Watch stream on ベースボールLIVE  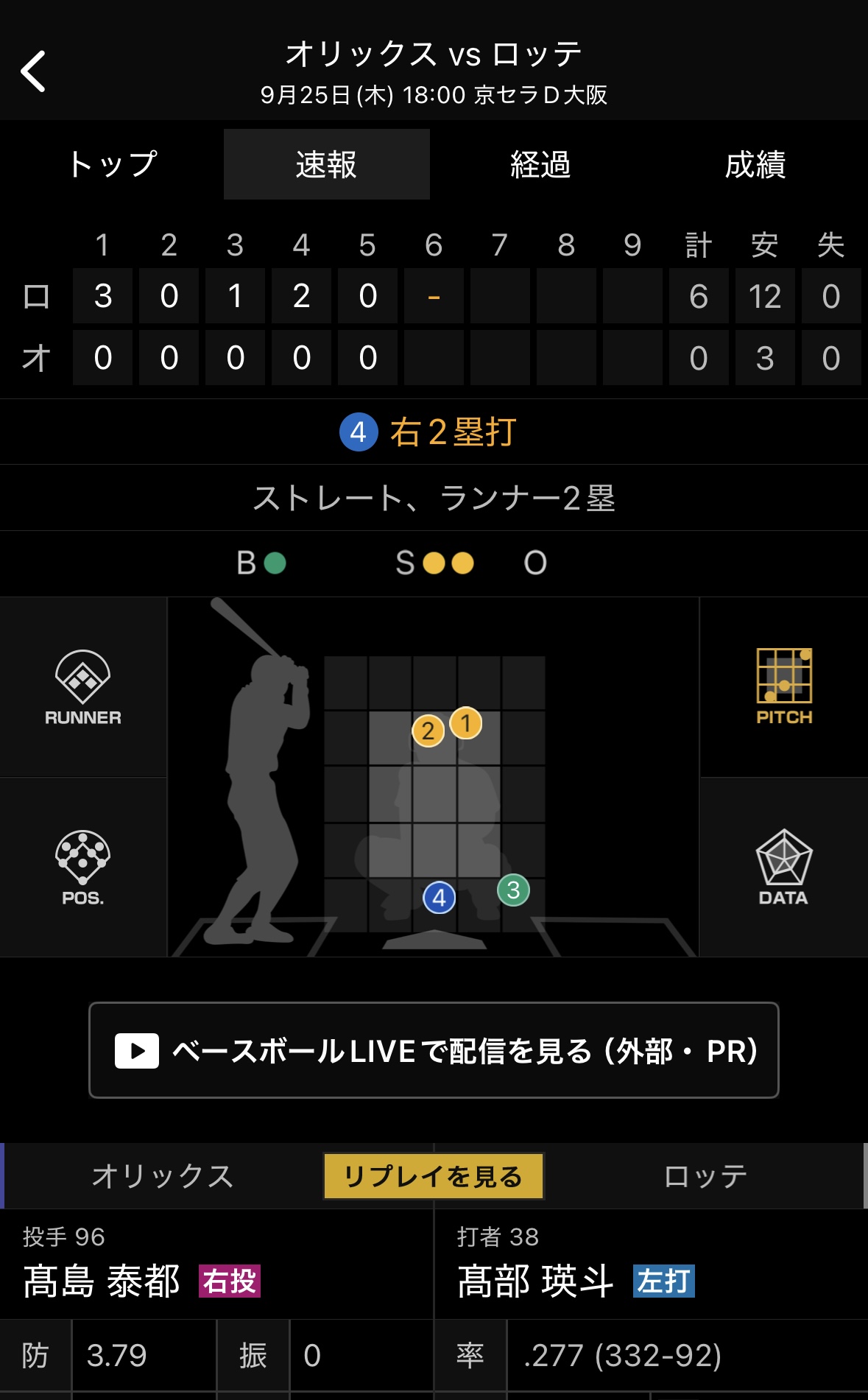434,1050
